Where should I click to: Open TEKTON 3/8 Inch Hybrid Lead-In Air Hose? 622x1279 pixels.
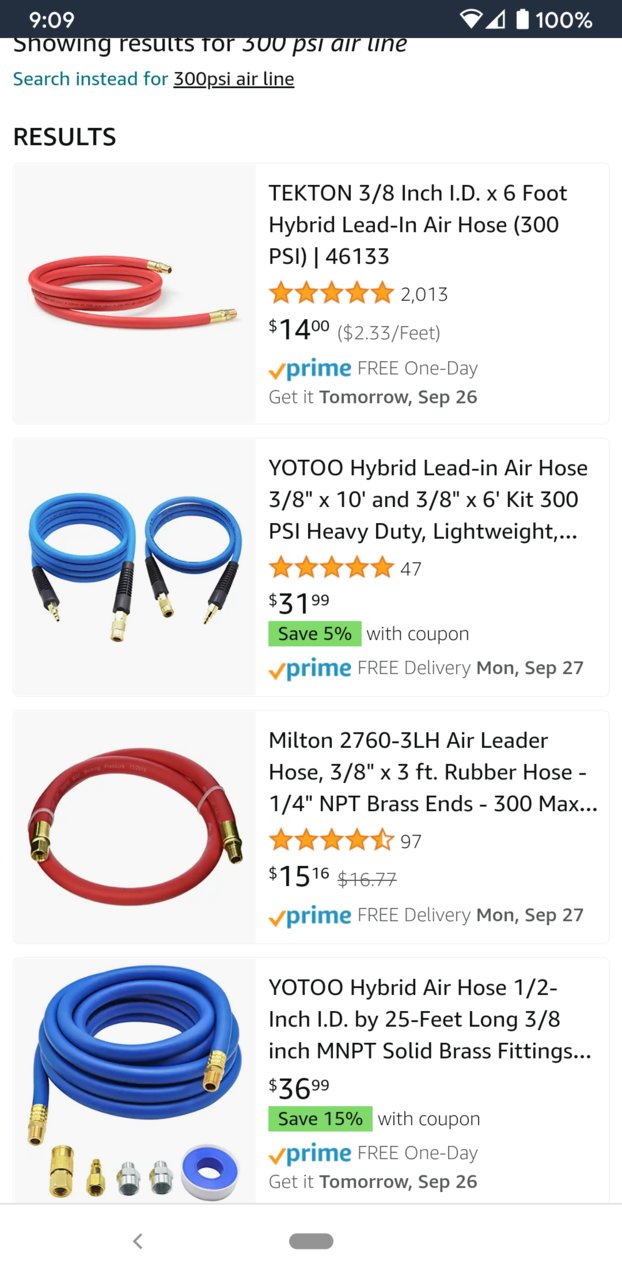pos(418,224)
